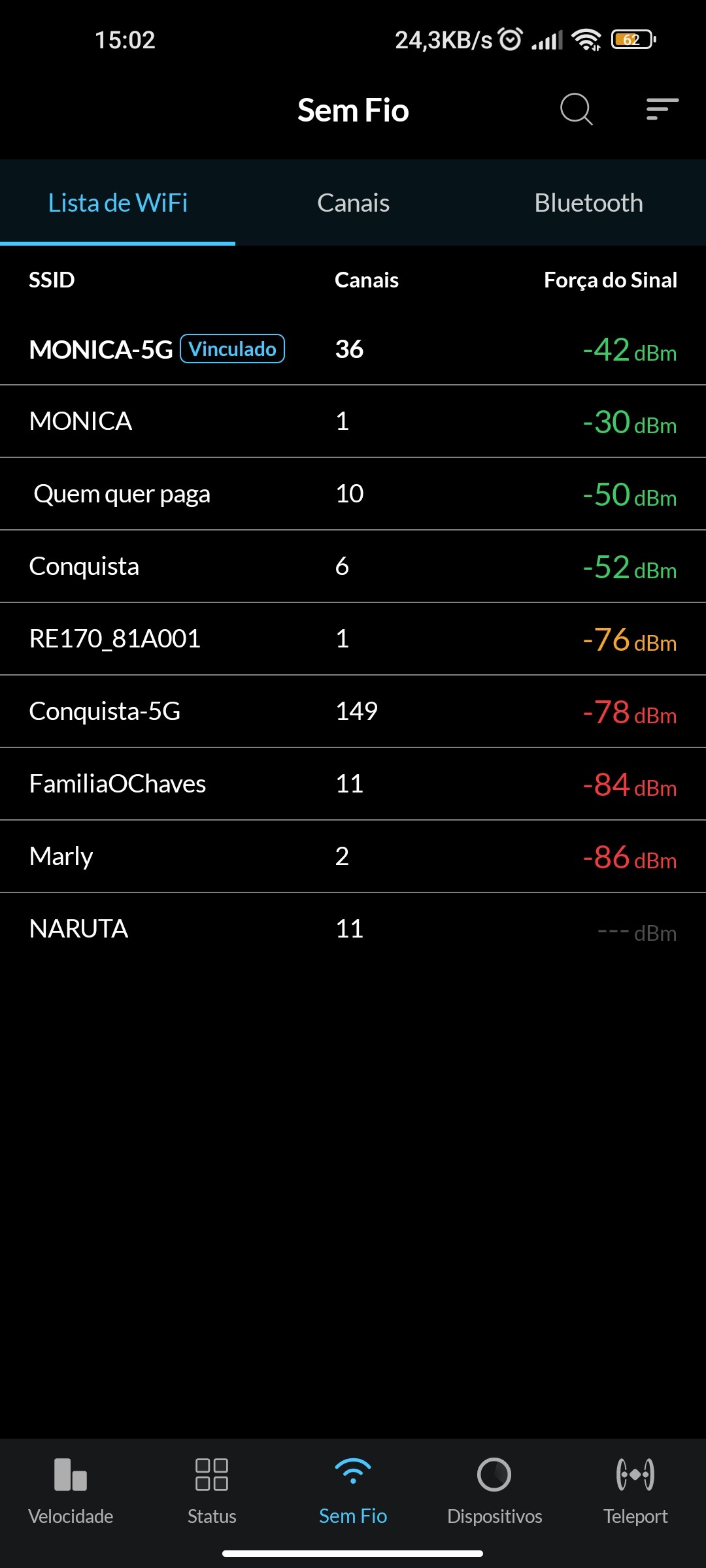
Task: Open the Marly network row
Action: tap(353, 857)
